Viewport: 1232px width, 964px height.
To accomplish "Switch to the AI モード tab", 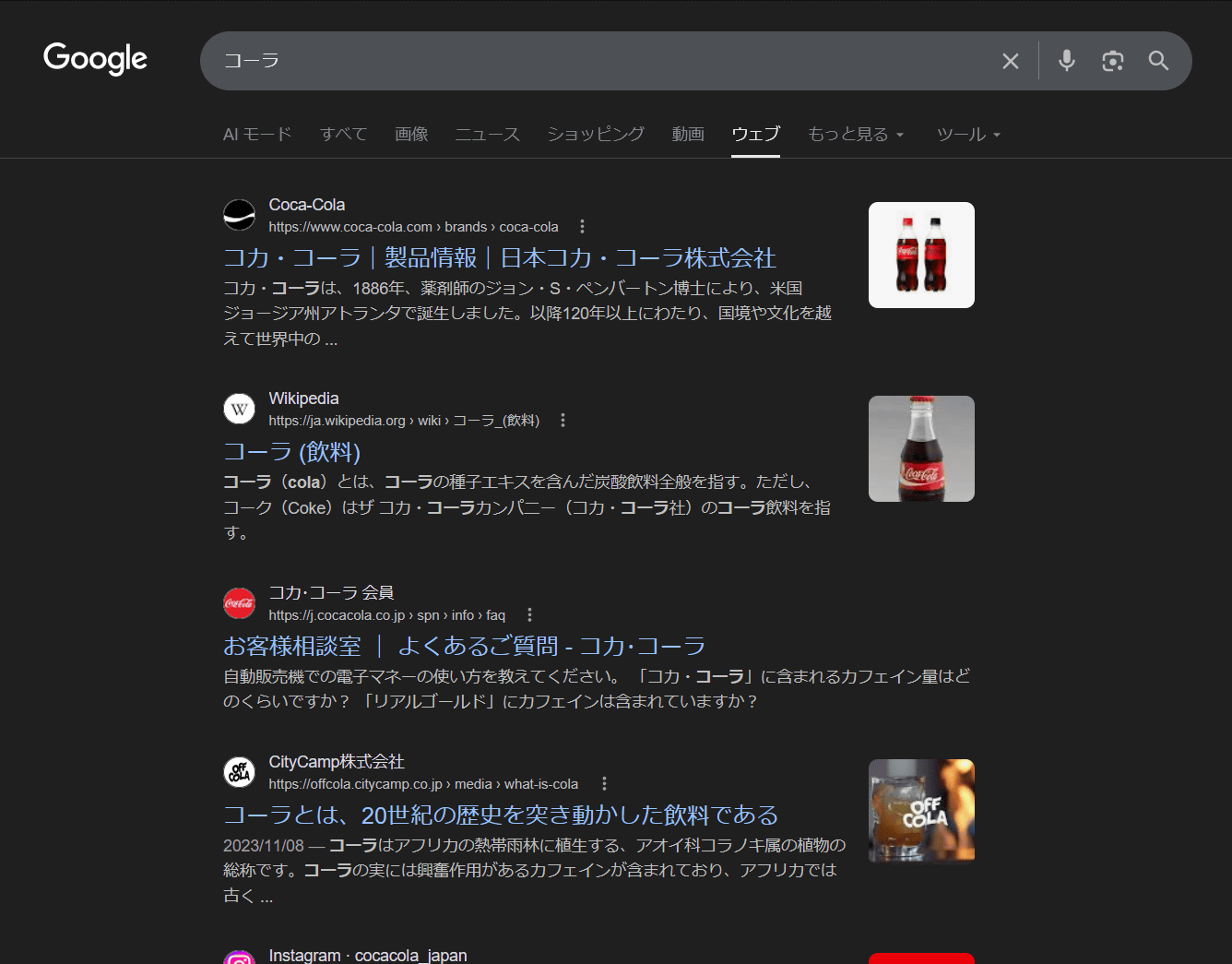I will 257,135.
